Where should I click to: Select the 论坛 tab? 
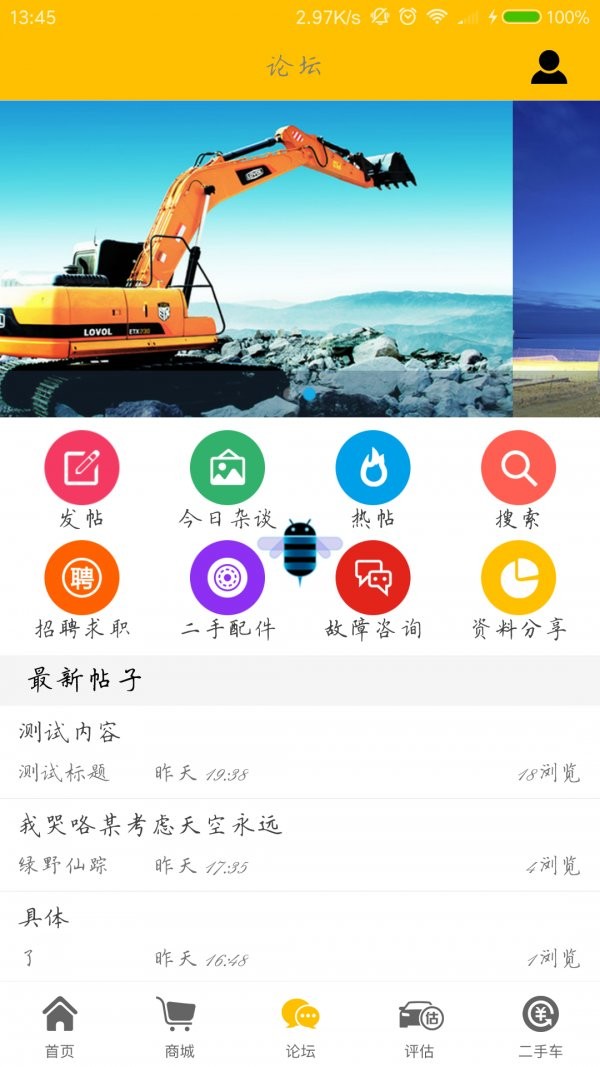(x=300, y=1026)
